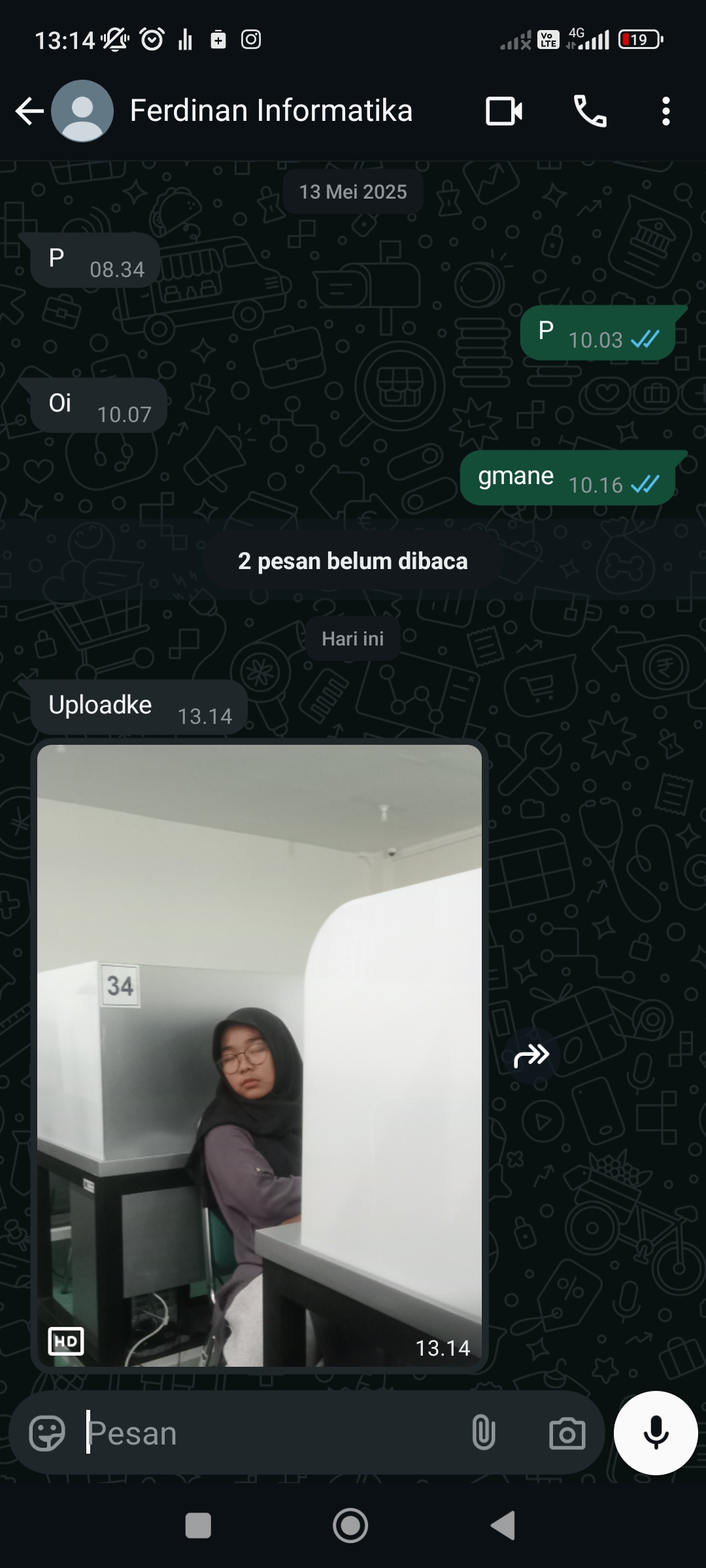This screenshot has height=1568, width=706.
Task: Open the received photo sent at 13.14
Action: 260,1055
